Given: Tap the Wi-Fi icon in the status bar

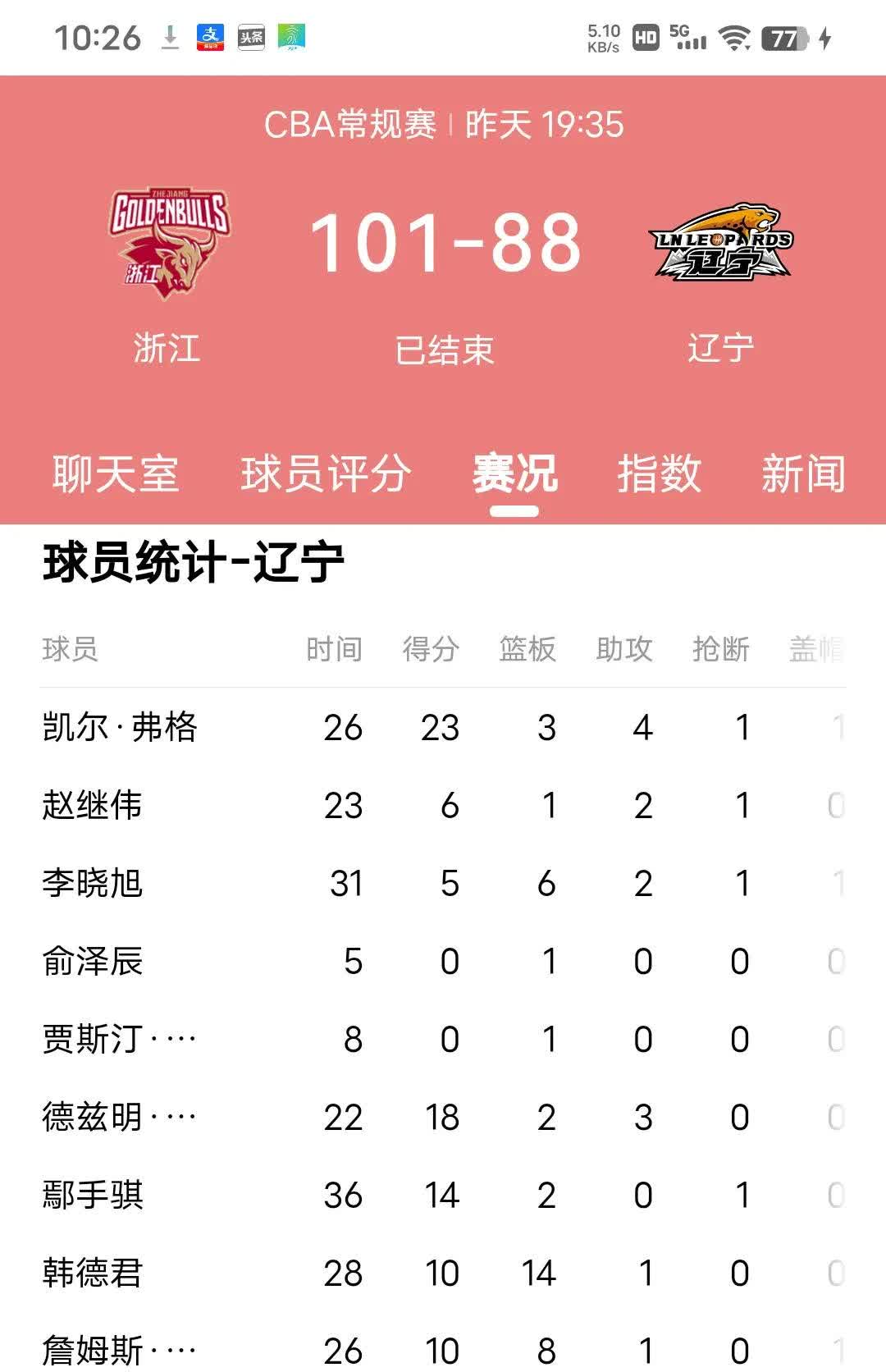Looking at the screenshot, I should click(x=733, y=36).
